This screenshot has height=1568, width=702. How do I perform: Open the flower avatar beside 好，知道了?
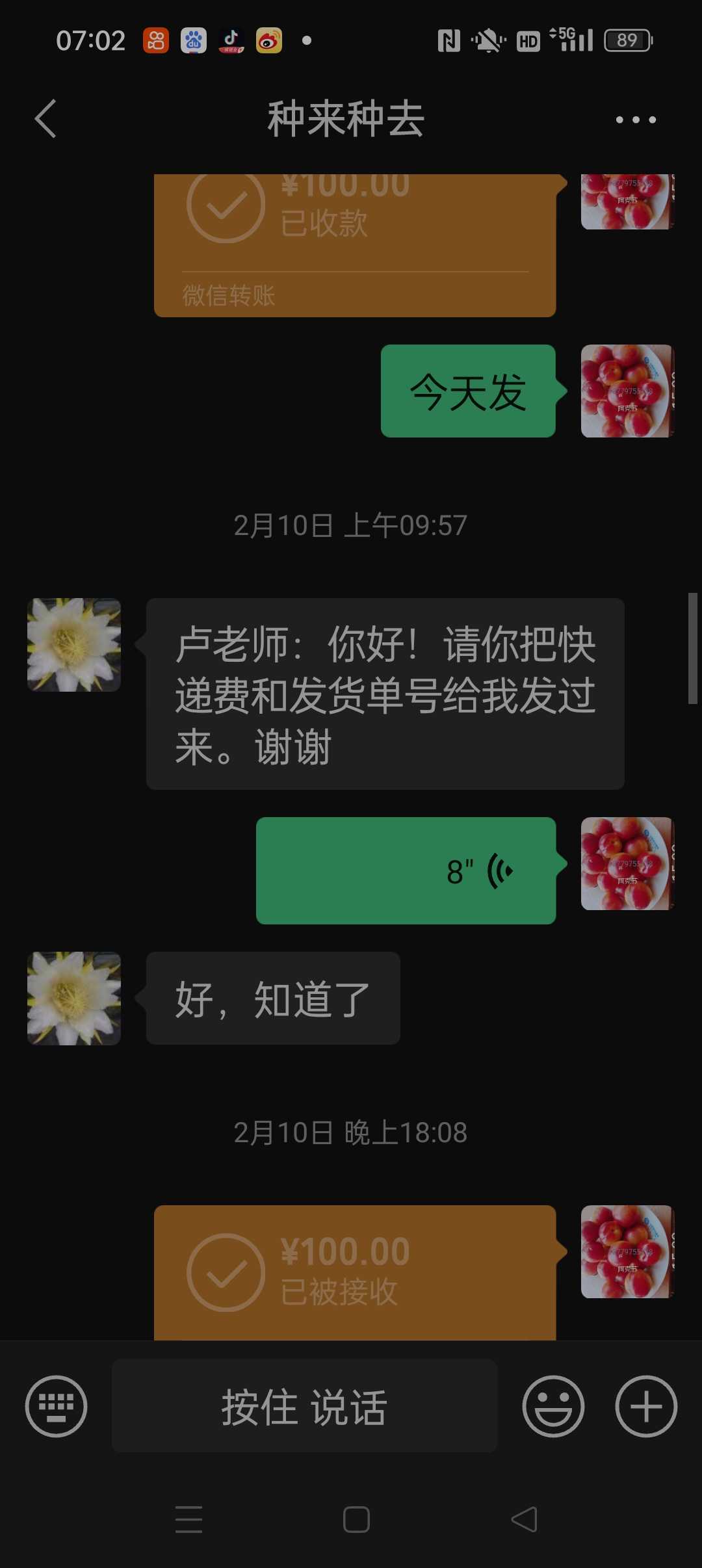pyautogui.click(x=74, y=999)
